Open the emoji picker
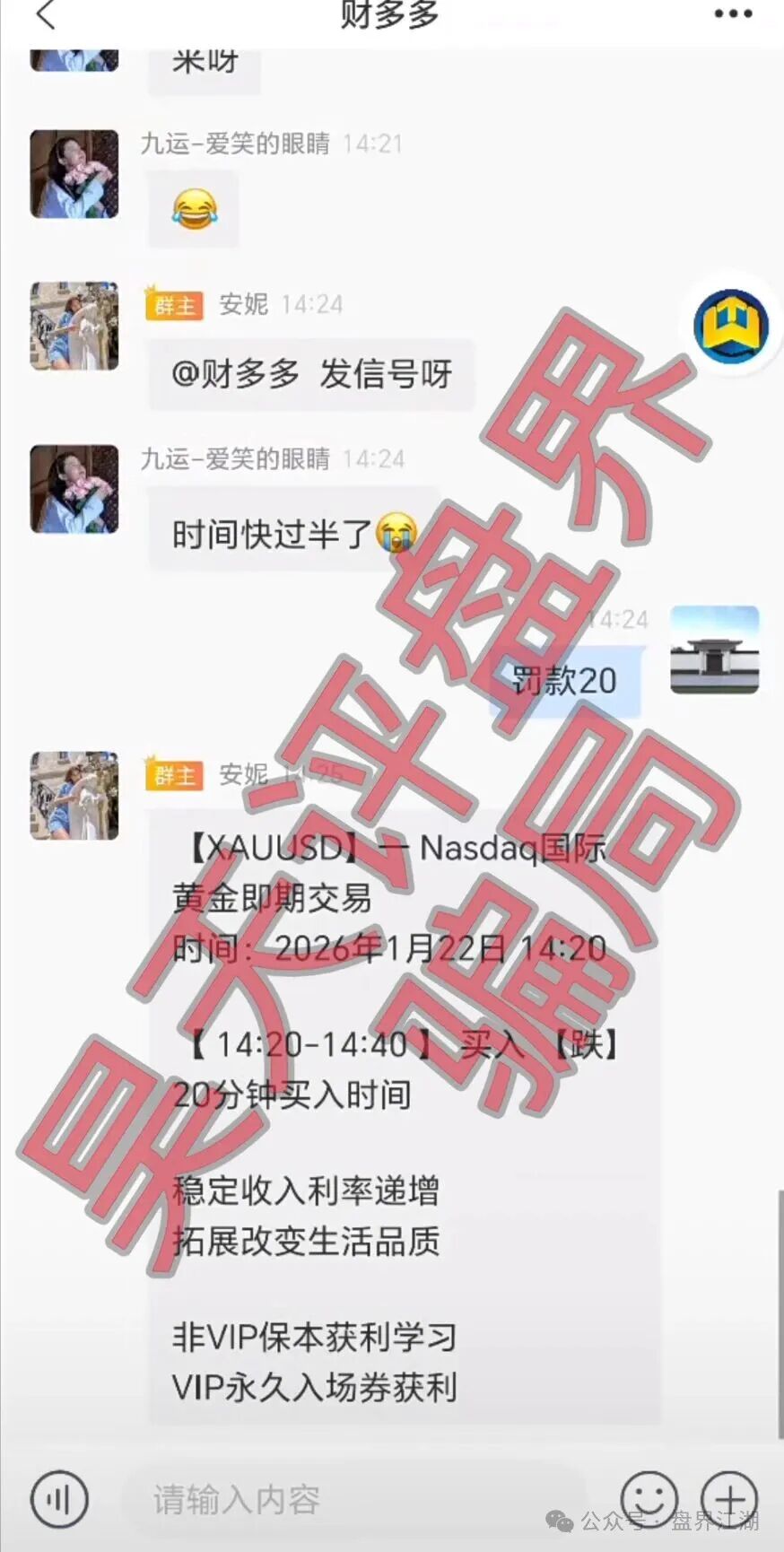The width and height of the screenshot is (784, 1552). (x=649, y=1498)
